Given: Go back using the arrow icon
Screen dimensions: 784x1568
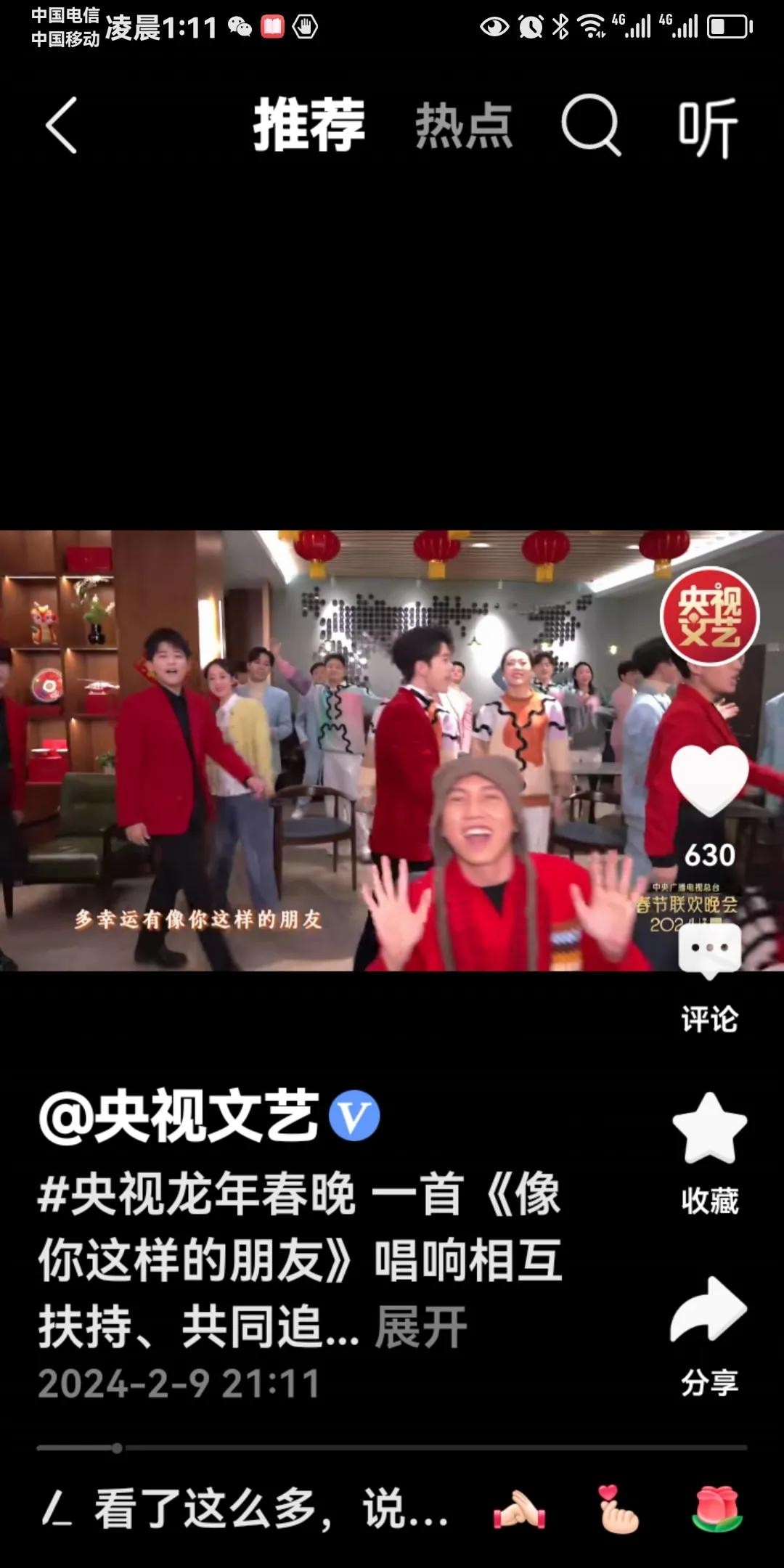Looking at the screenshot, I should (62, 126).
